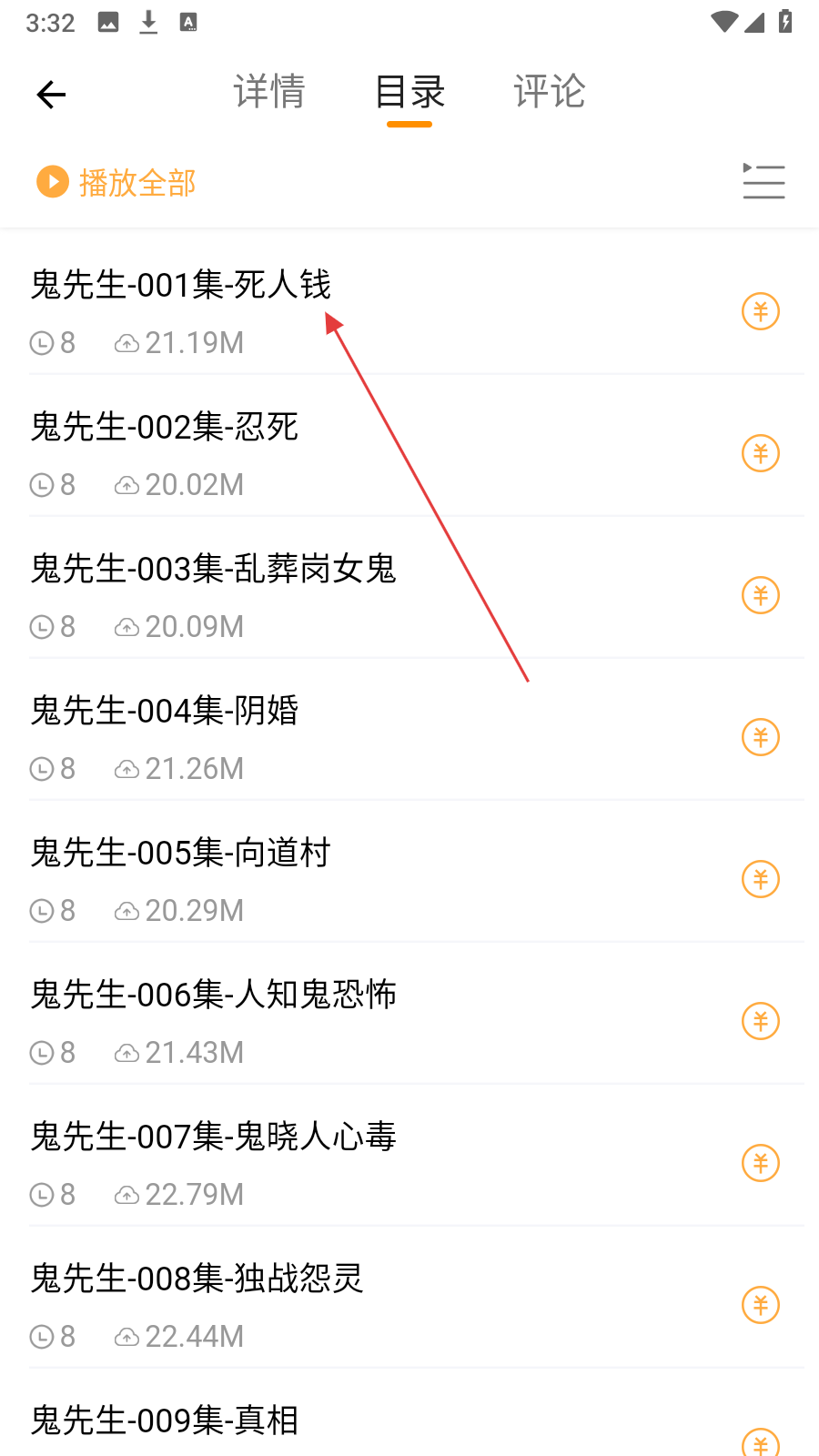
Task: Play episode 鬼先生-001集-死人钱
Action: click(181, 285)
